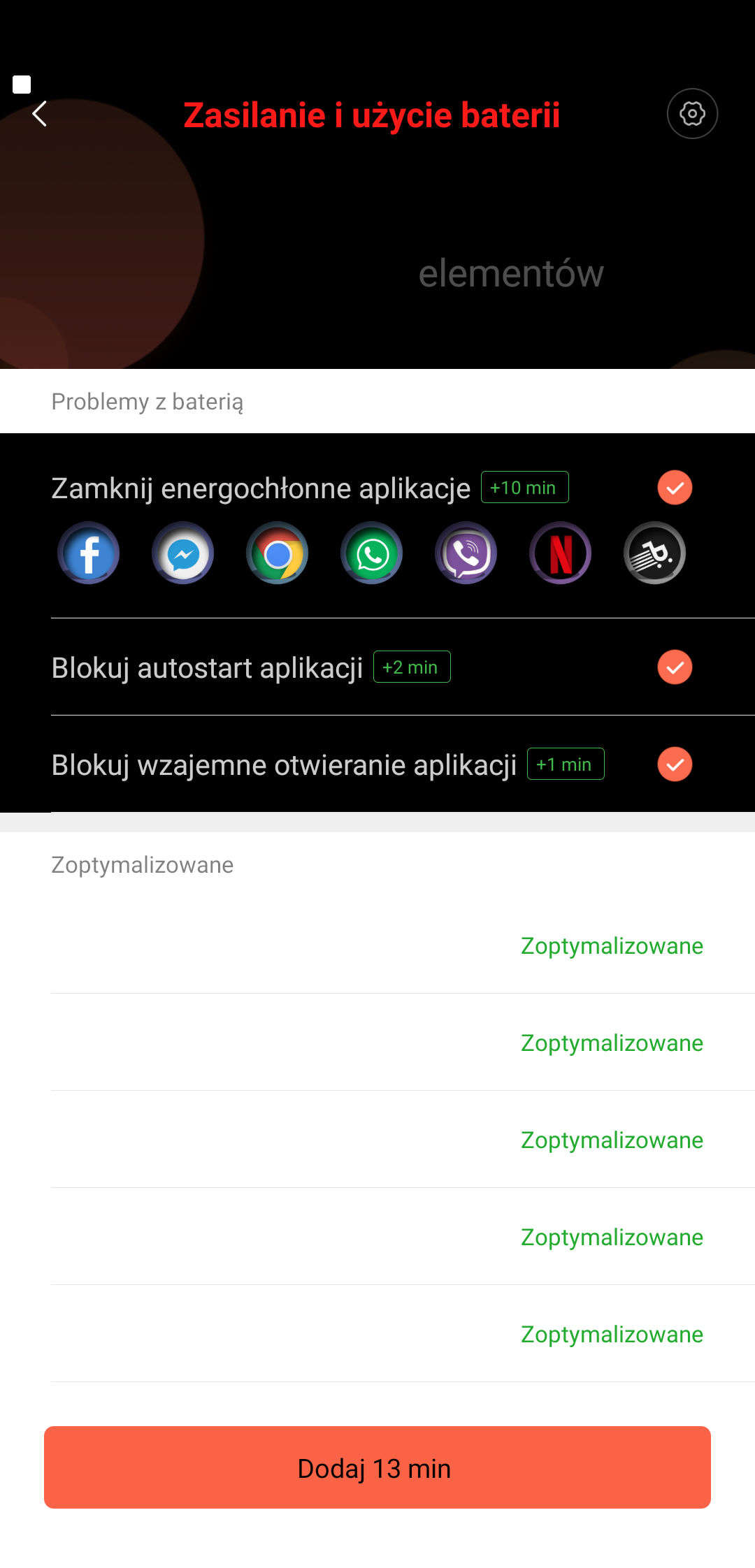Image resolution: width=755 pixels, height=1568 pixels.
Task: Open battery settings gear icon
Action: 692,114
